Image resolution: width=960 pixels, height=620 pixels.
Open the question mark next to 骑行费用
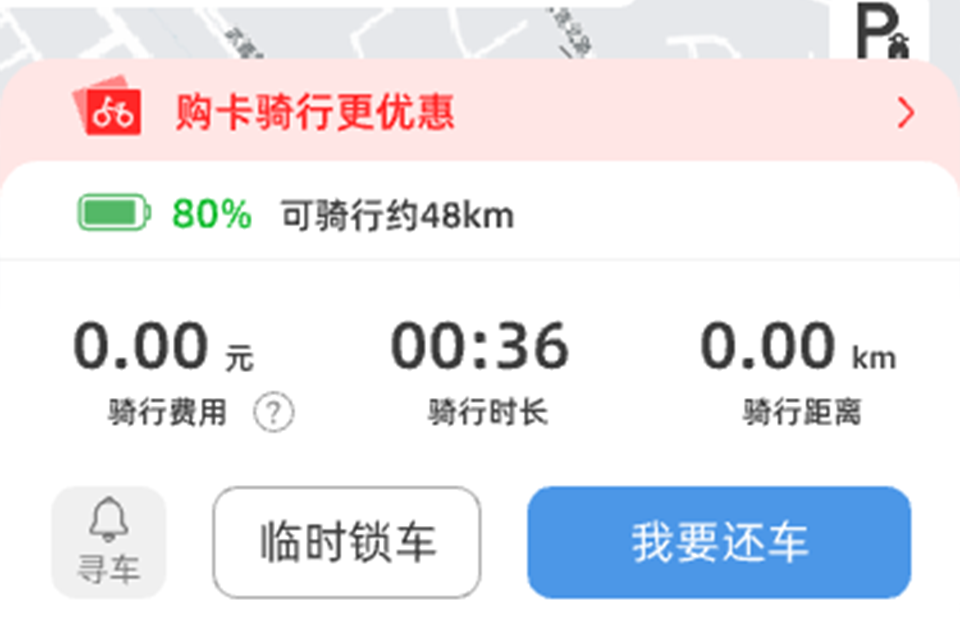tap(273, 412)
